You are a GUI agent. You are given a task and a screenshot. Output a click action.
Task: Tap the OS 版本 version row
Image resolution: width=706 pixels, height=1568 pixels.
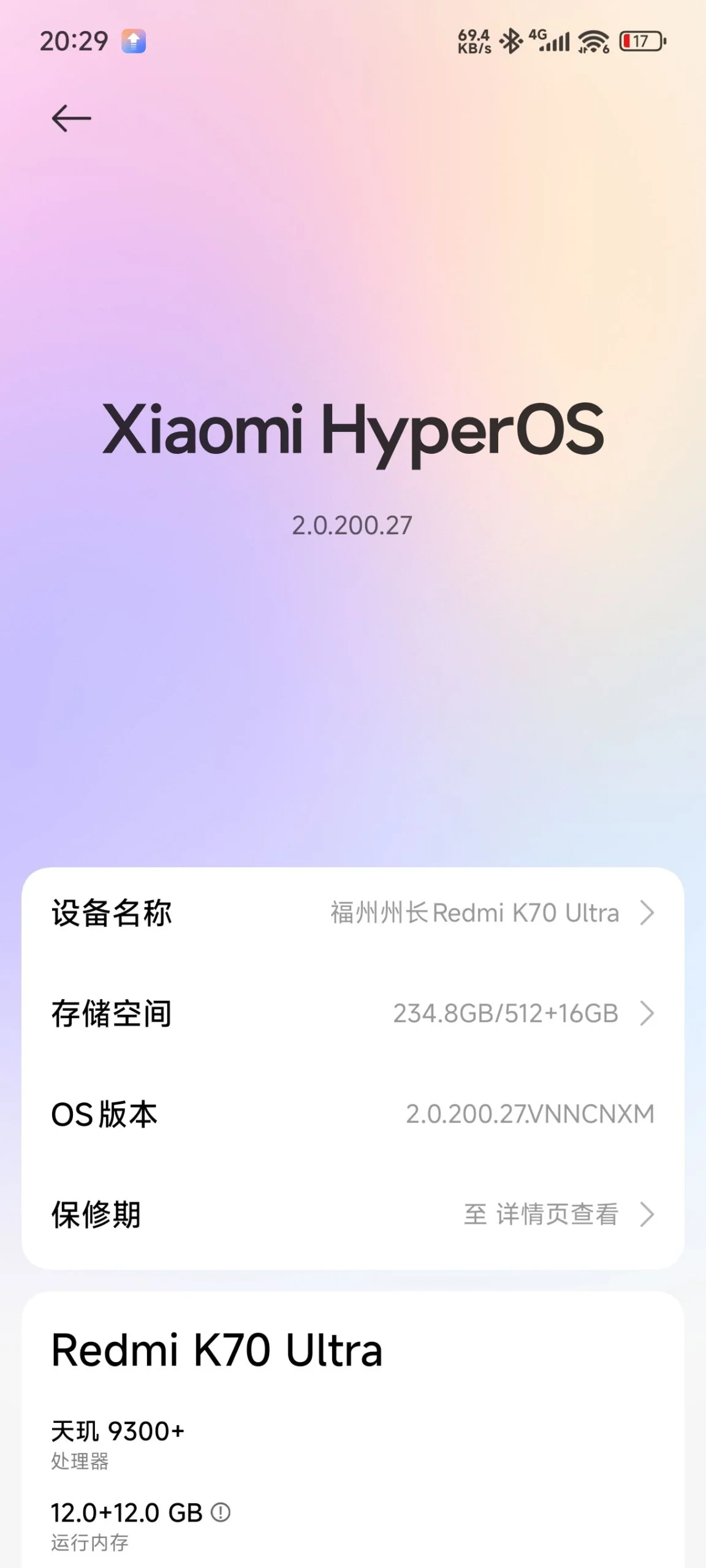click(352, 1114)
